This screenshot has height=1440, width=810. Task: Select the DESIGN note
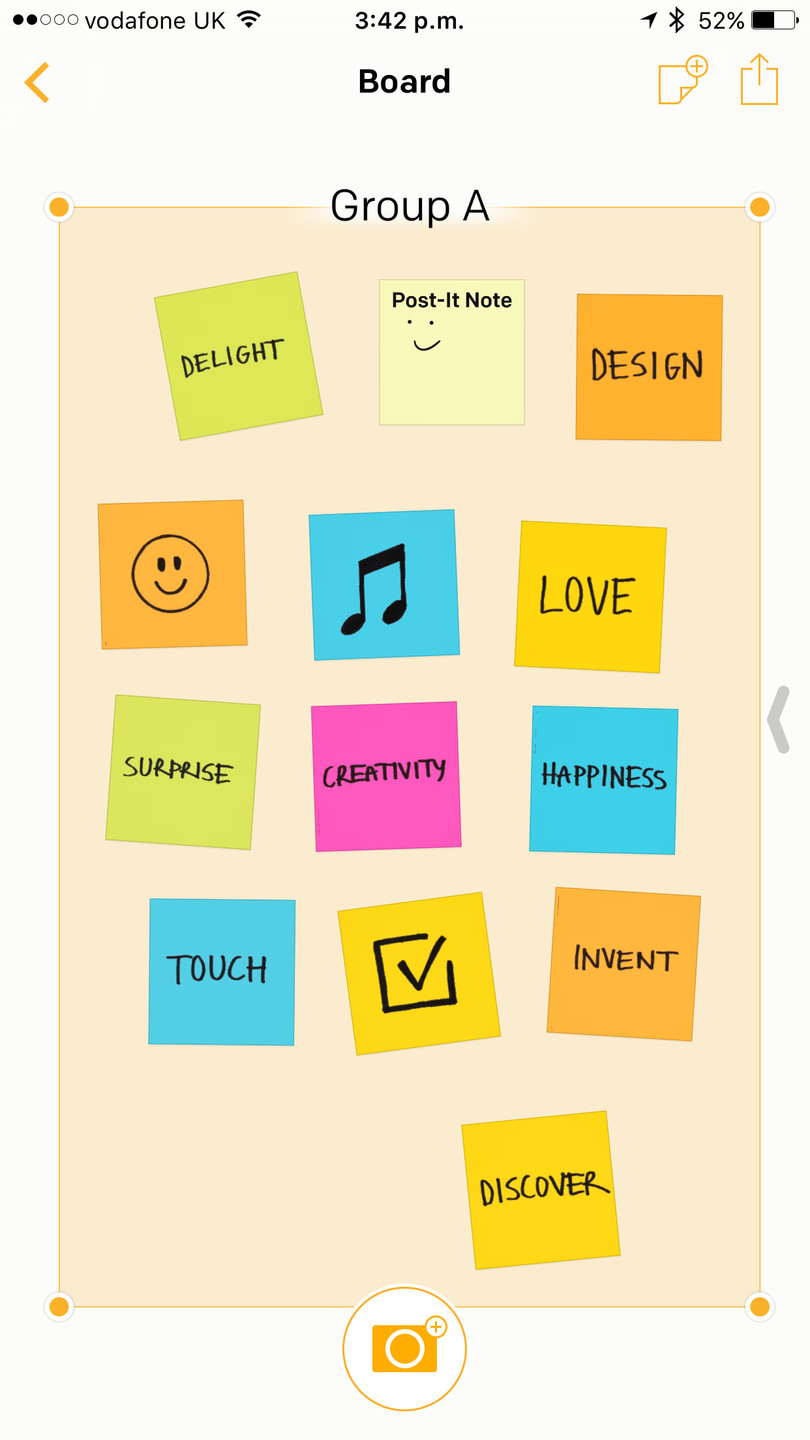click(x=648, y=367)
